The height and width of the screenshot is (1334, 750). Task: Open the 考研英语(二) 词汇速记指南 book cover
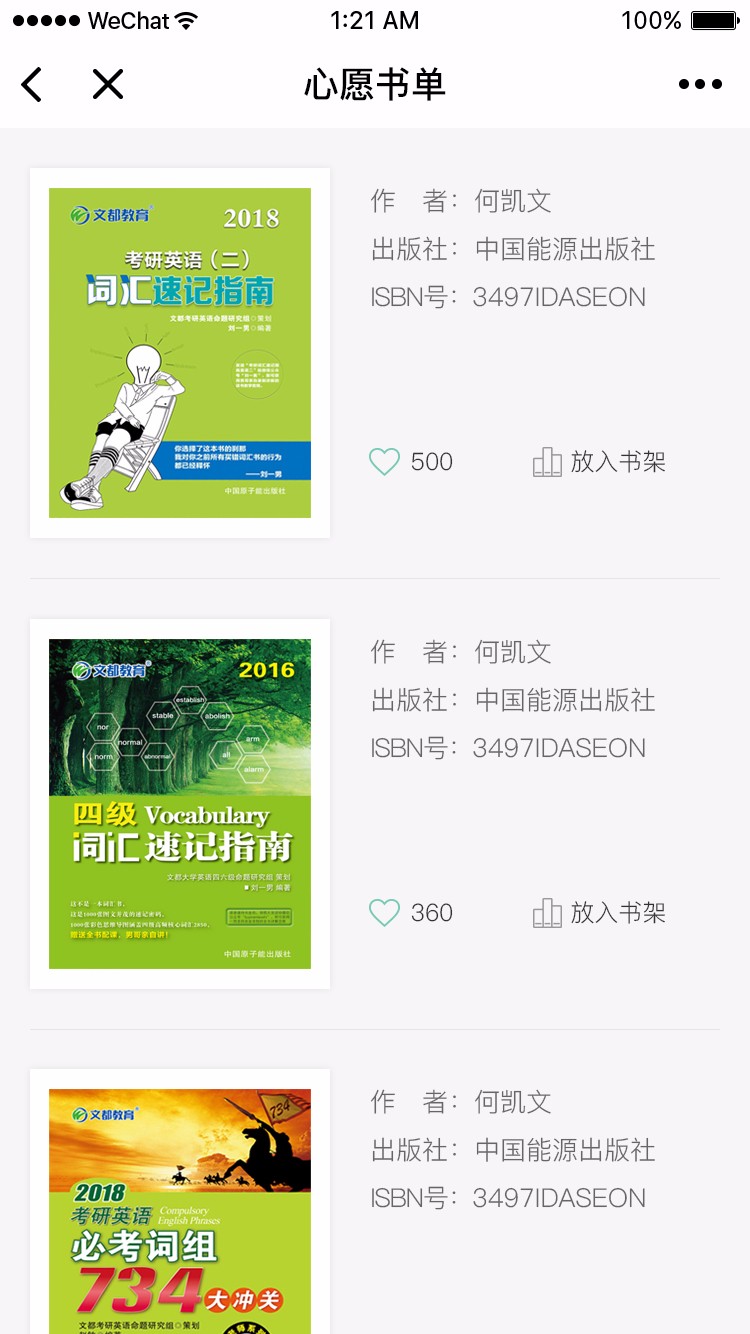180,353
